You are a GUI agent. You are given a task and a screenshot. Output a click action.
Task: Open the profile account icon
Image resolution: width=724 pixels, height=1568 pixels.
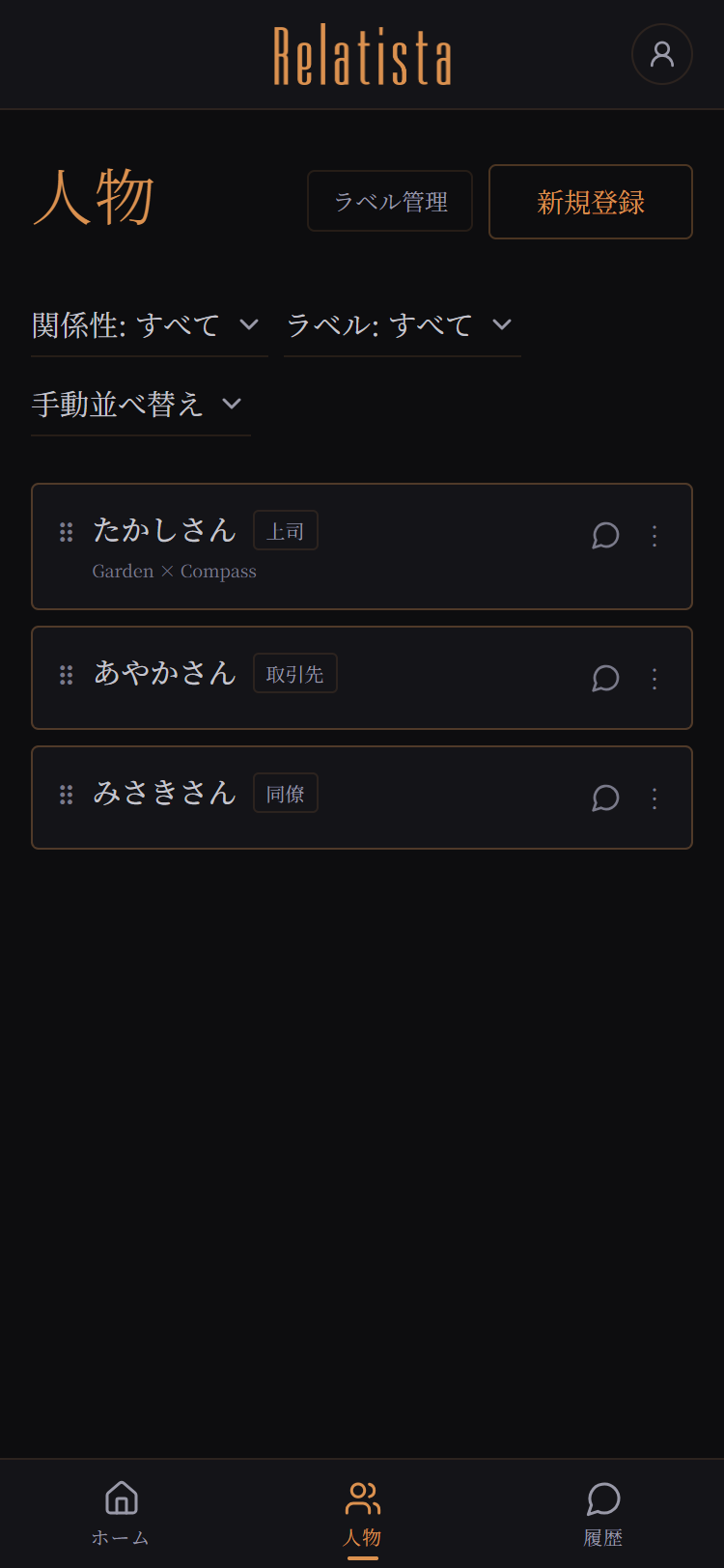pos(661,54)
